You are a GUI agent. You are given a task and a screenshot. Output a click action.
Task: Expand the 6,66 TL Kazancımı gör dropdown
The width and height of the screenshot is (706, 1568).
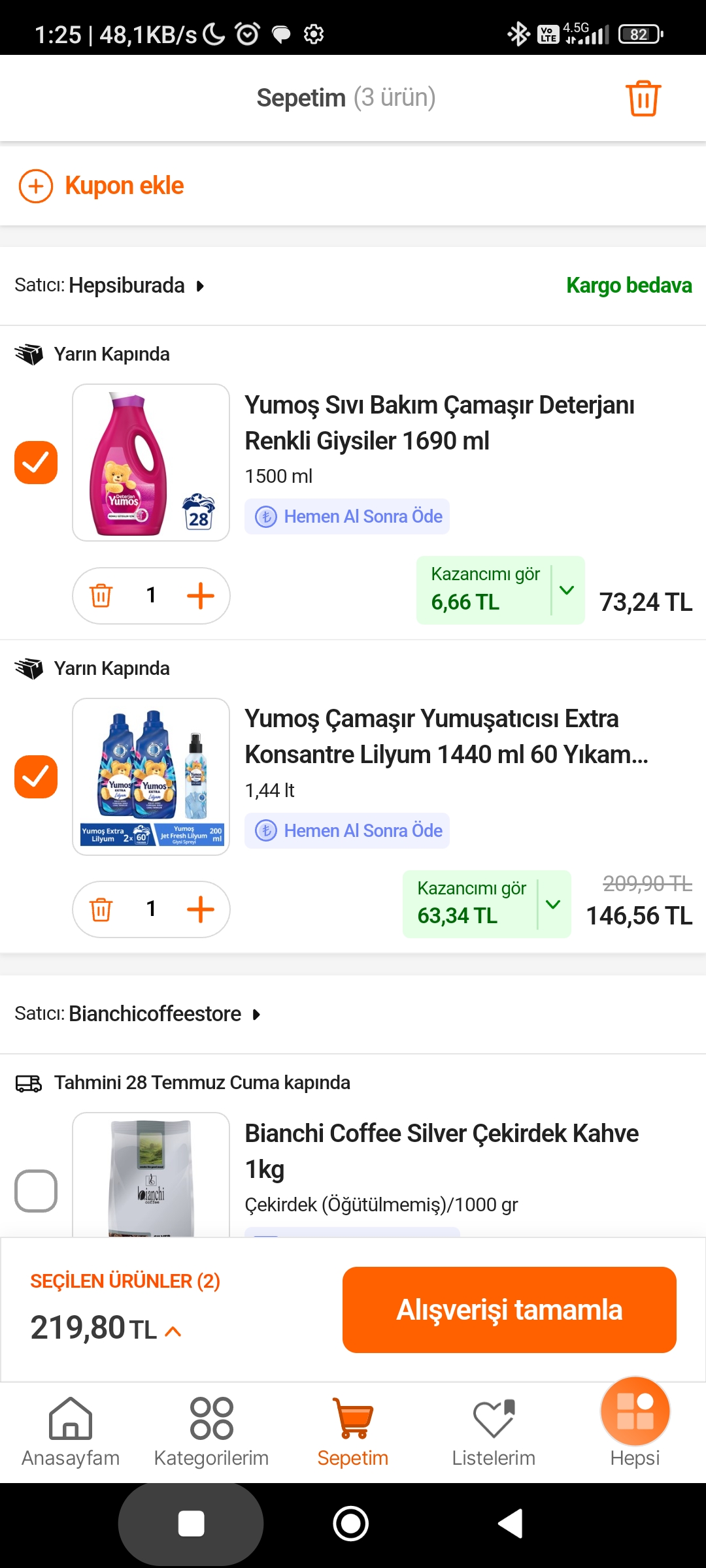(x=566, y=590)
